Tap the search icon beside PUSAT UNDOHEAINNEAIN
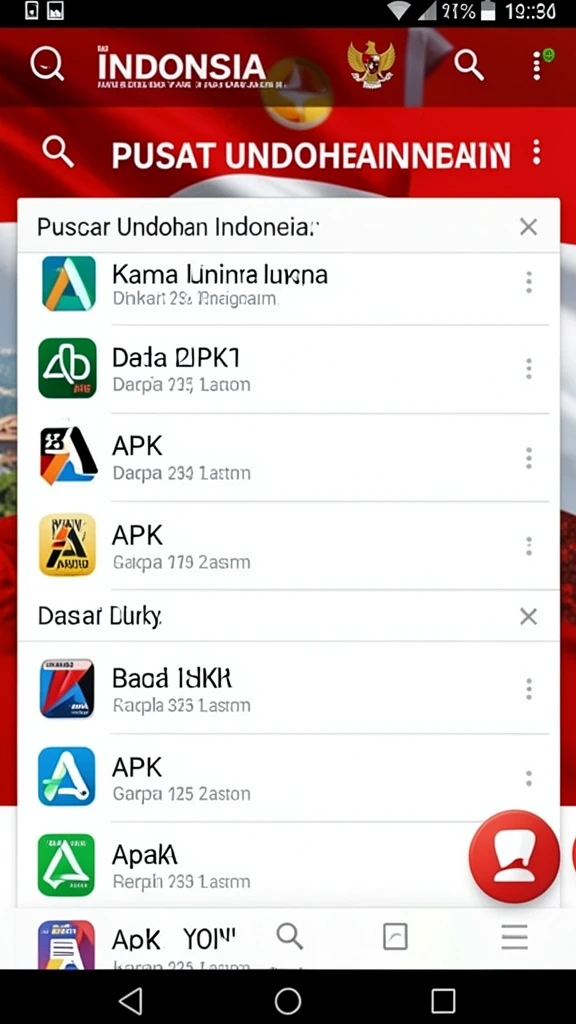The height and width of the screenshot is (1024, 576). 58,152
